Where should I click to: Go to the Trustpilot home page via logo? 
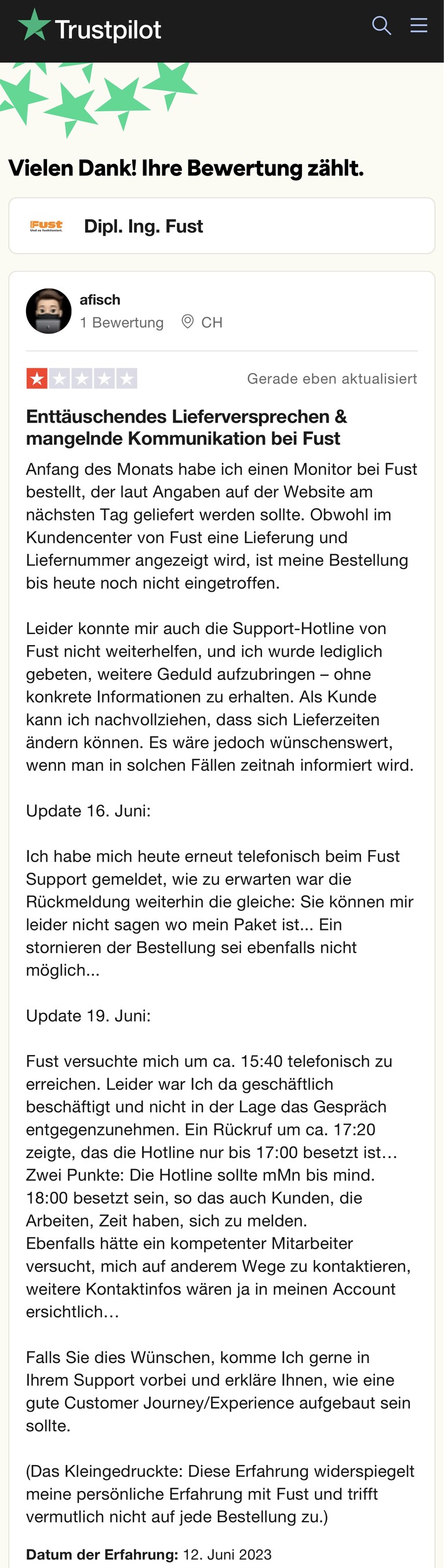click(89, 28)
